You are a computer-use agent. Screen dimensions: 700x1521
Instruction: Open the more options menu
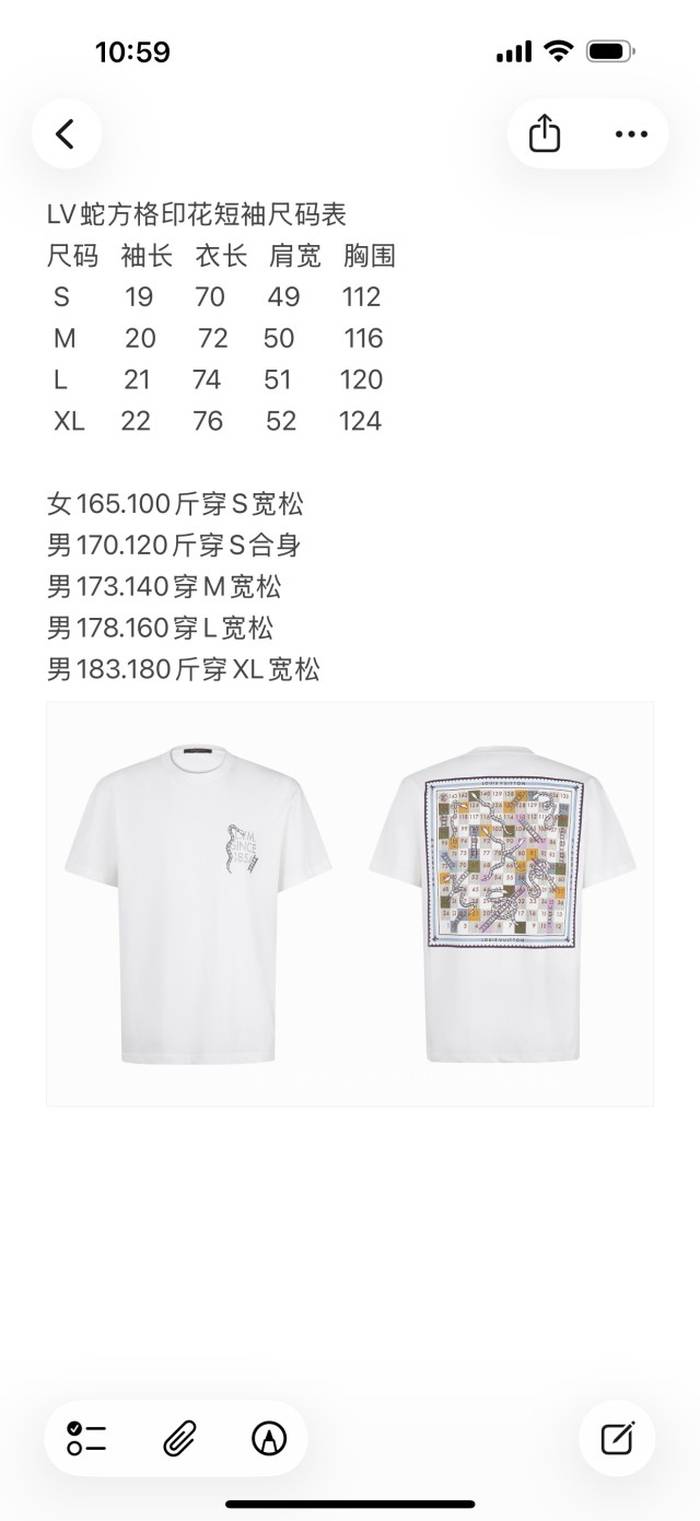pos(631,134)
